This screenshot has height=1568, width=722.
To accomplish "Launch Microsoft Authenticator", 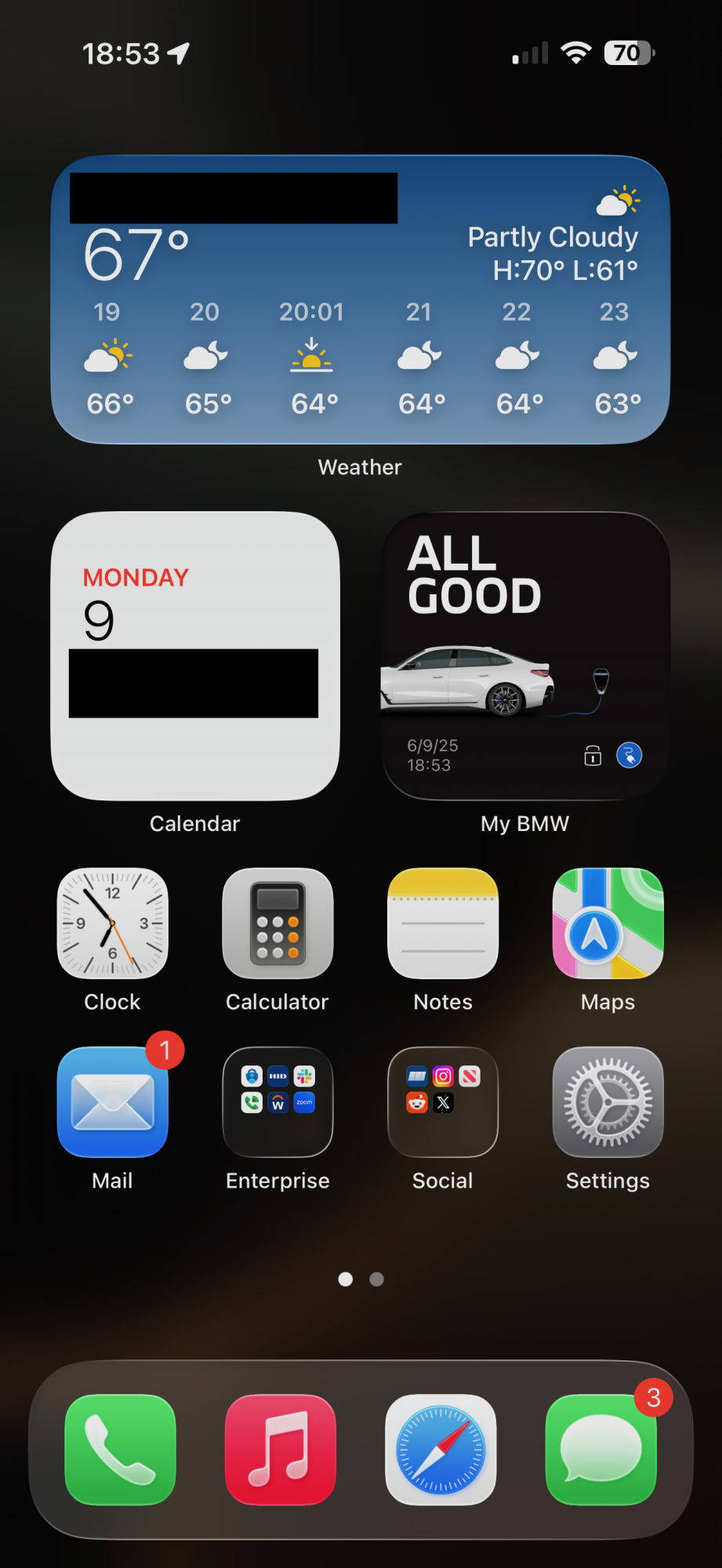I will pos(252,1076).
